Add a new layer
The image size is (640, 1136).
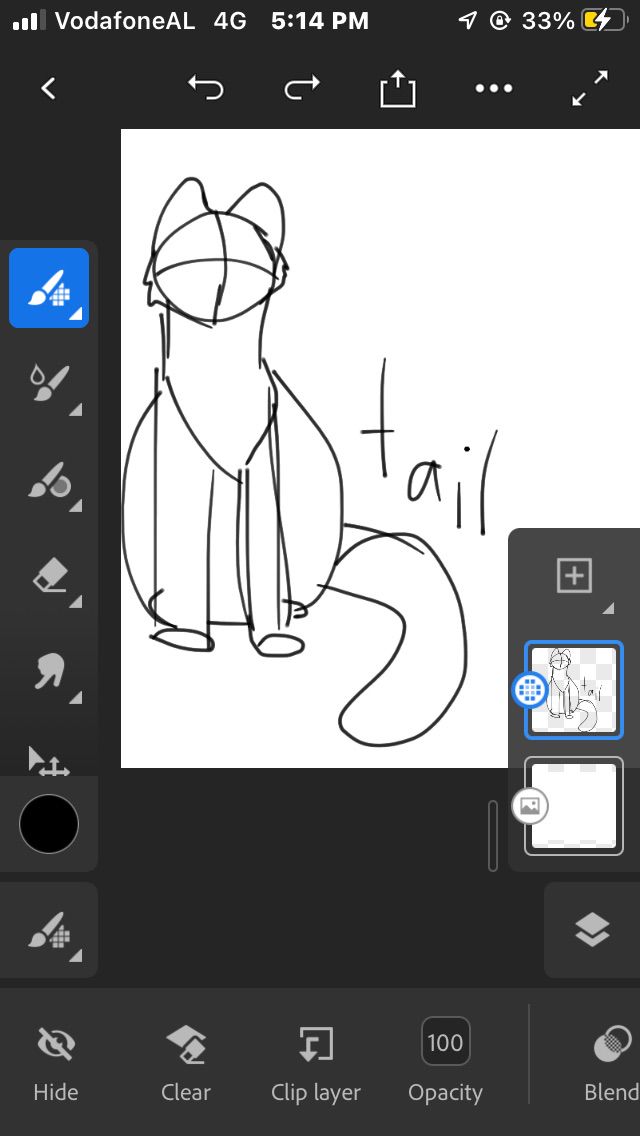click(x=574, y=576)
